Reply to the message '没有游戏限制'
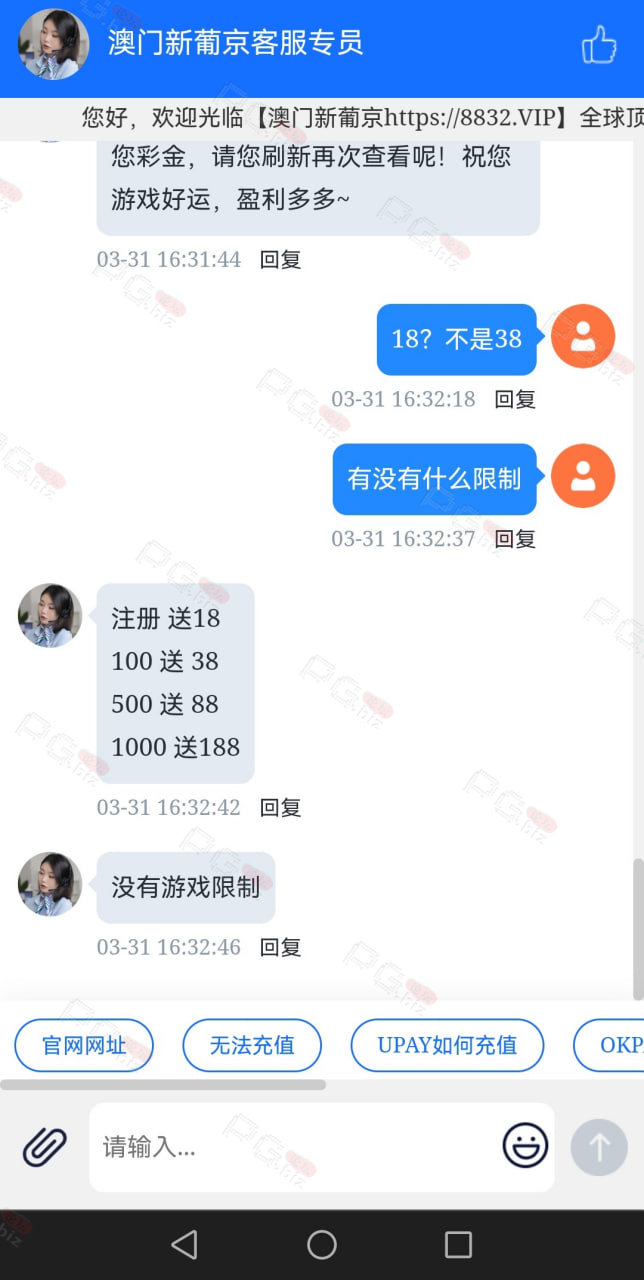The width and height of the screenshot is (644, 1280). tap(280, 947)
